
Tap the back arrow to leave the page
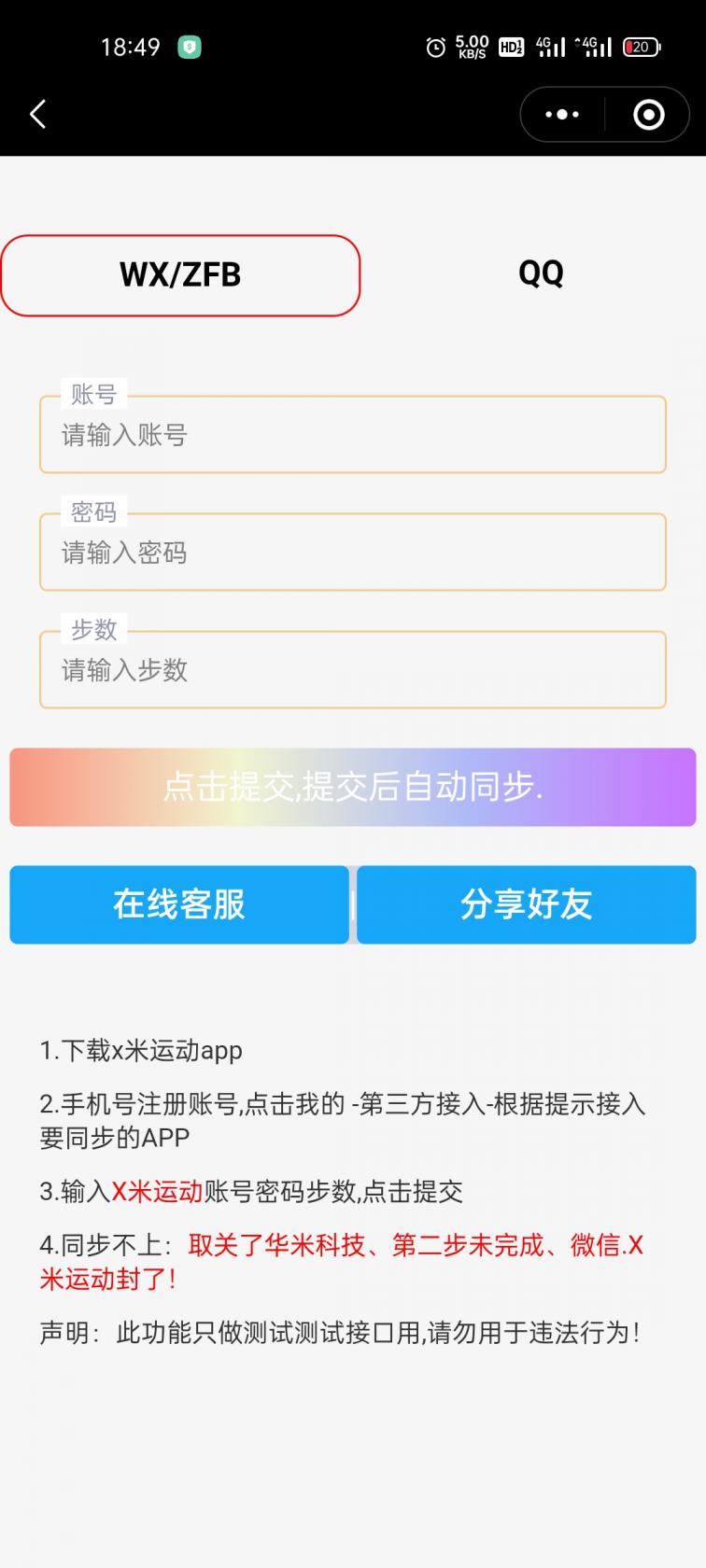tap(37, 114)
